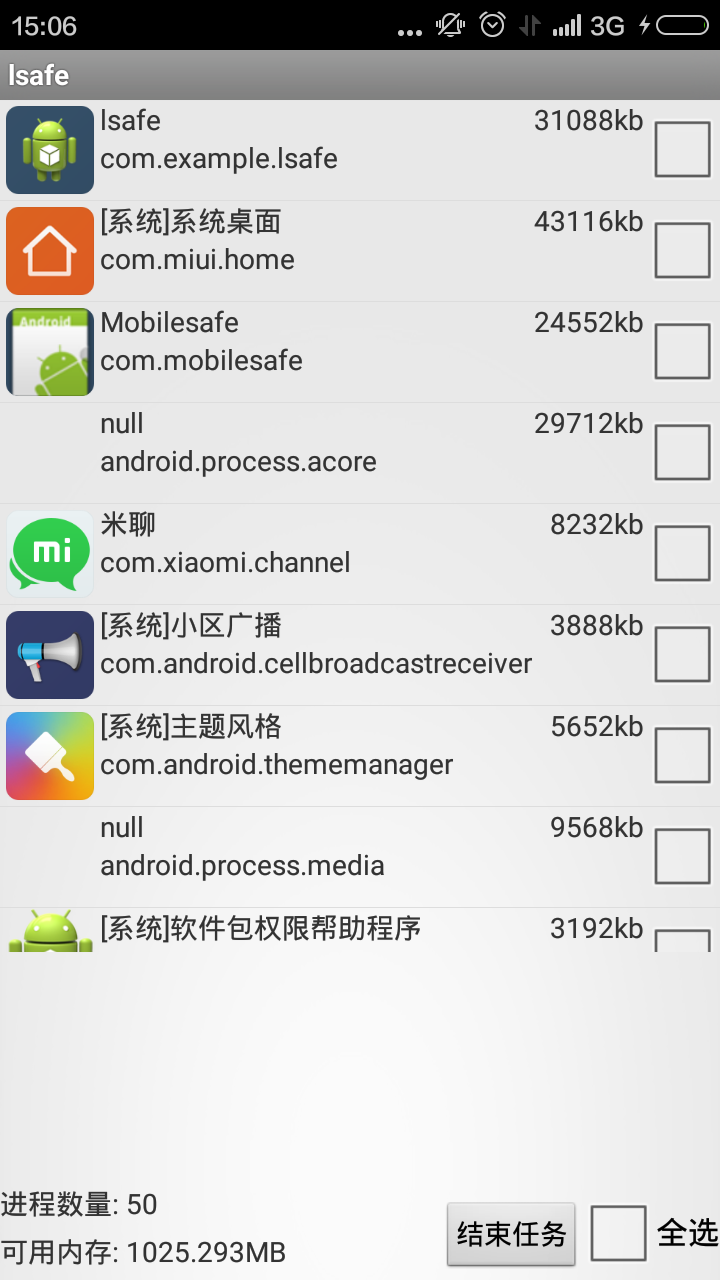Check the box for lsafe process
Viewport: 720px width, 1280px height.
(682, 149)
